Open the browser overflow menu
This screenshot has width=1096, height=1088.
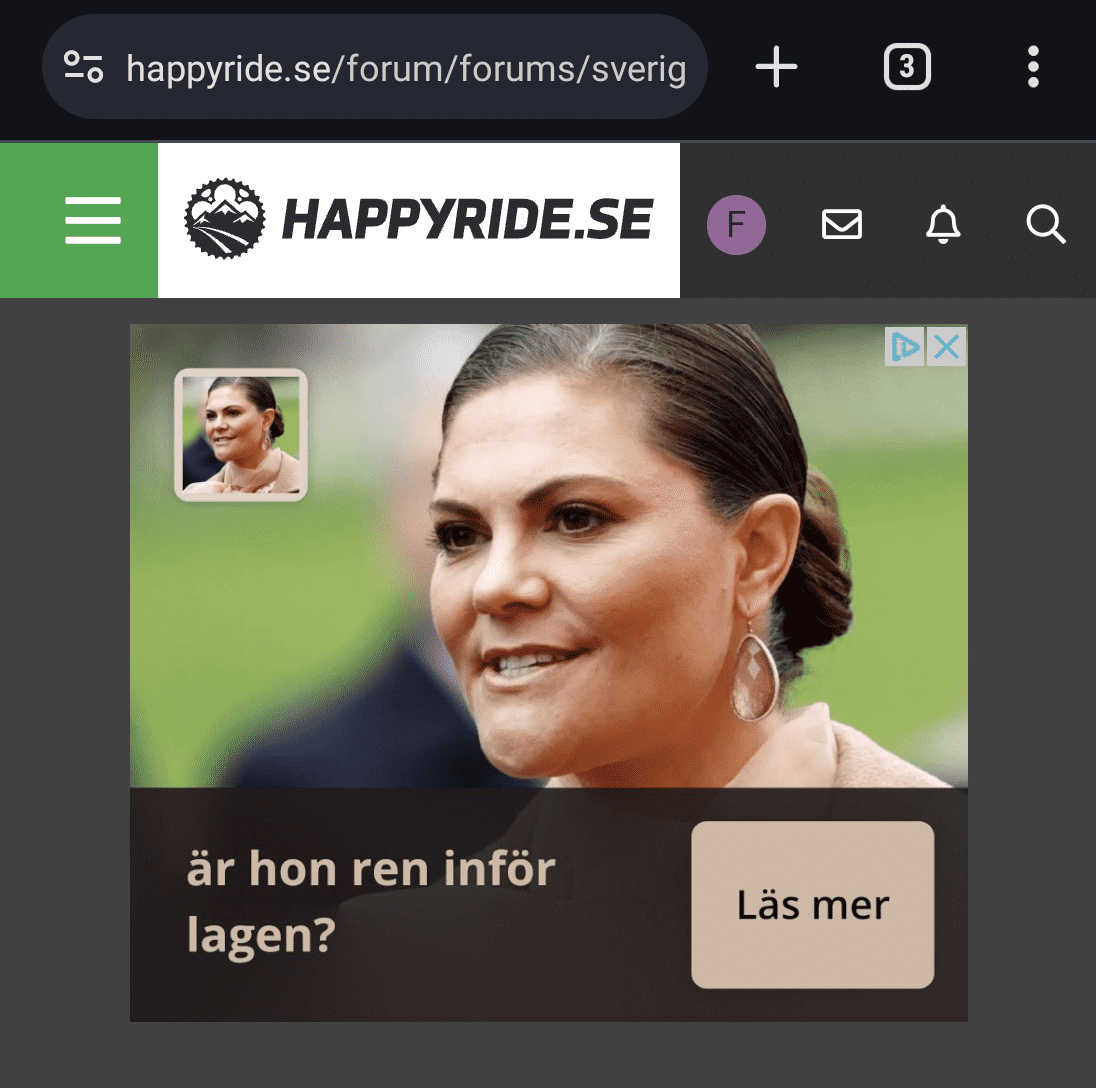[x=1033, y=68]
